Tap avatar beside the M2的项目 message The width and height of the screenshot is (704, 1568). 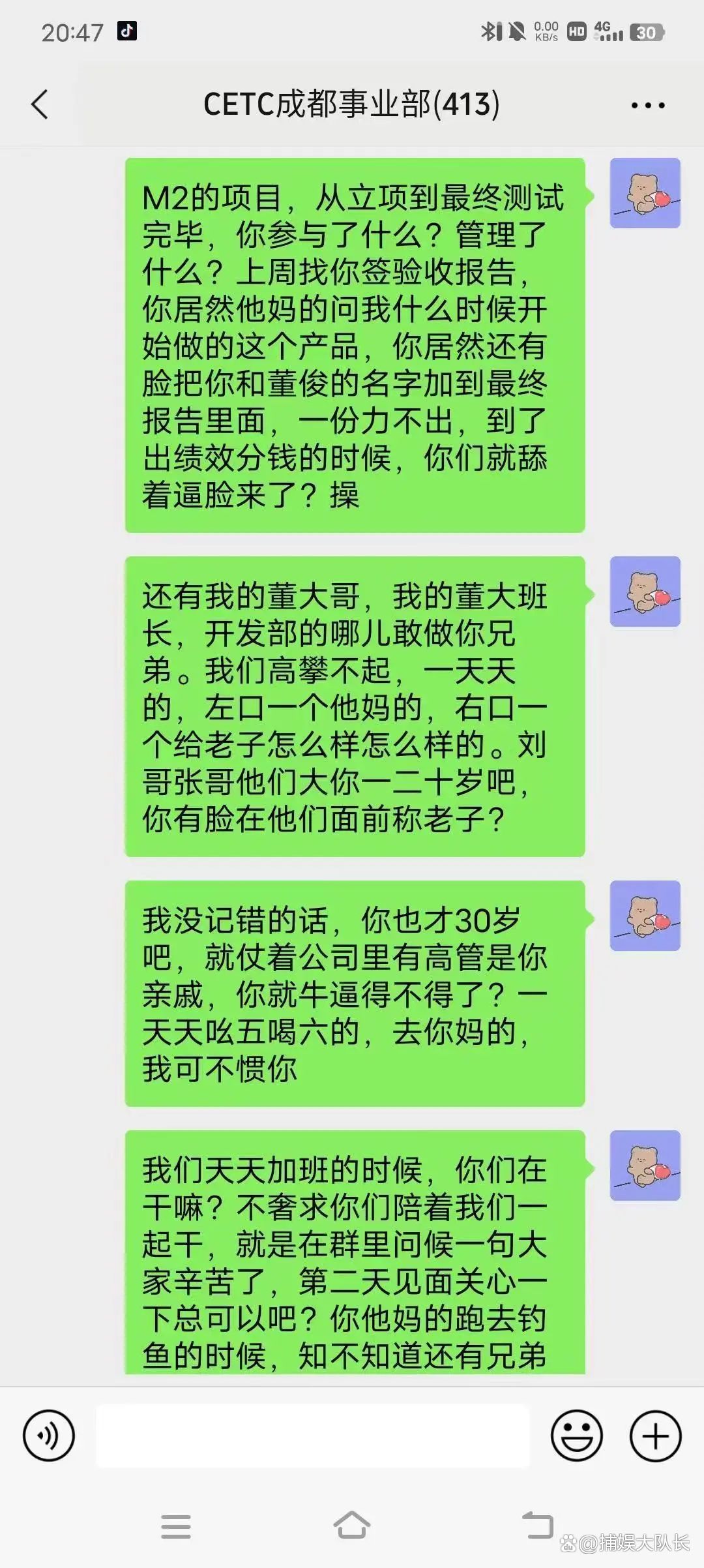click(x=645, y=193)
